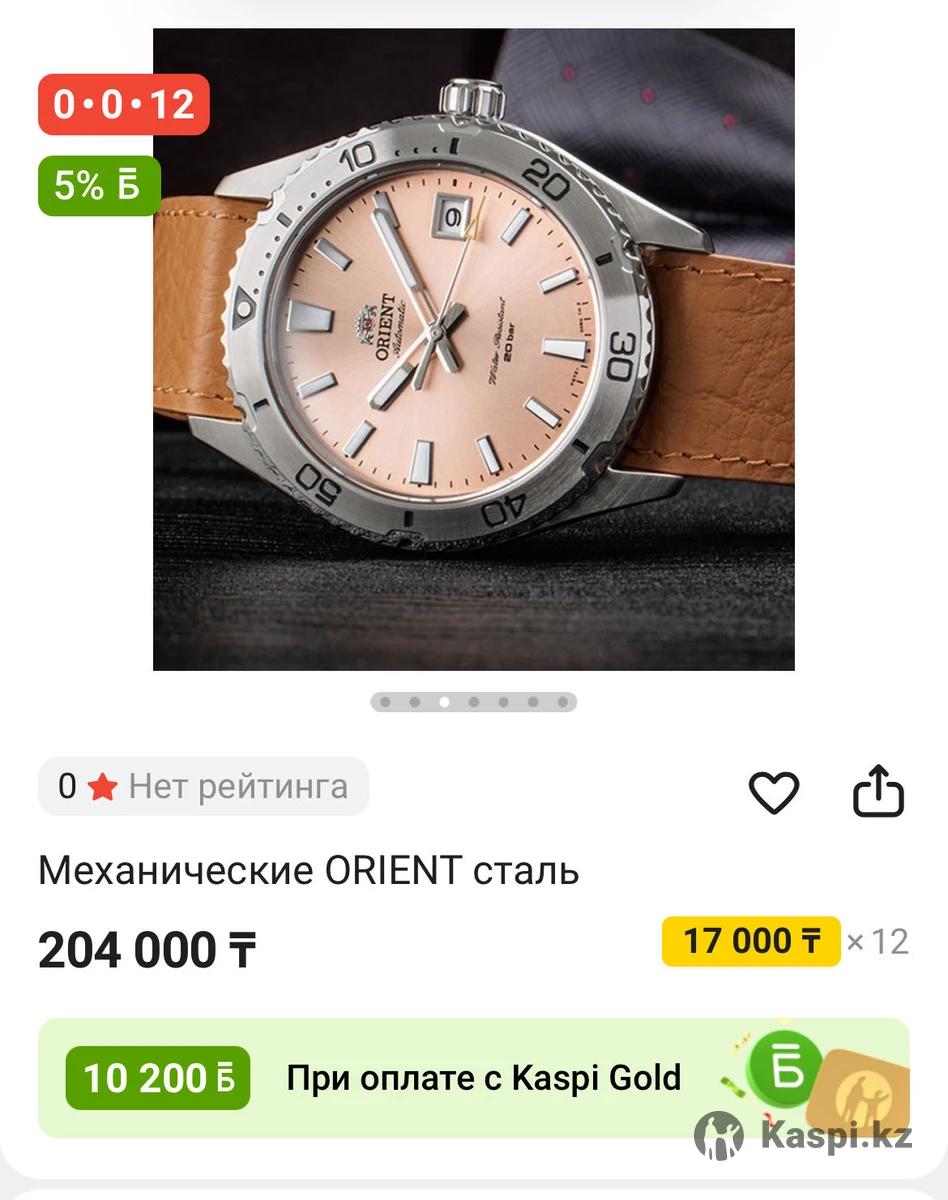Tap the 17 000 ₸ ×12 installment badge
The image size is (948, 1200).
point(752,941)
